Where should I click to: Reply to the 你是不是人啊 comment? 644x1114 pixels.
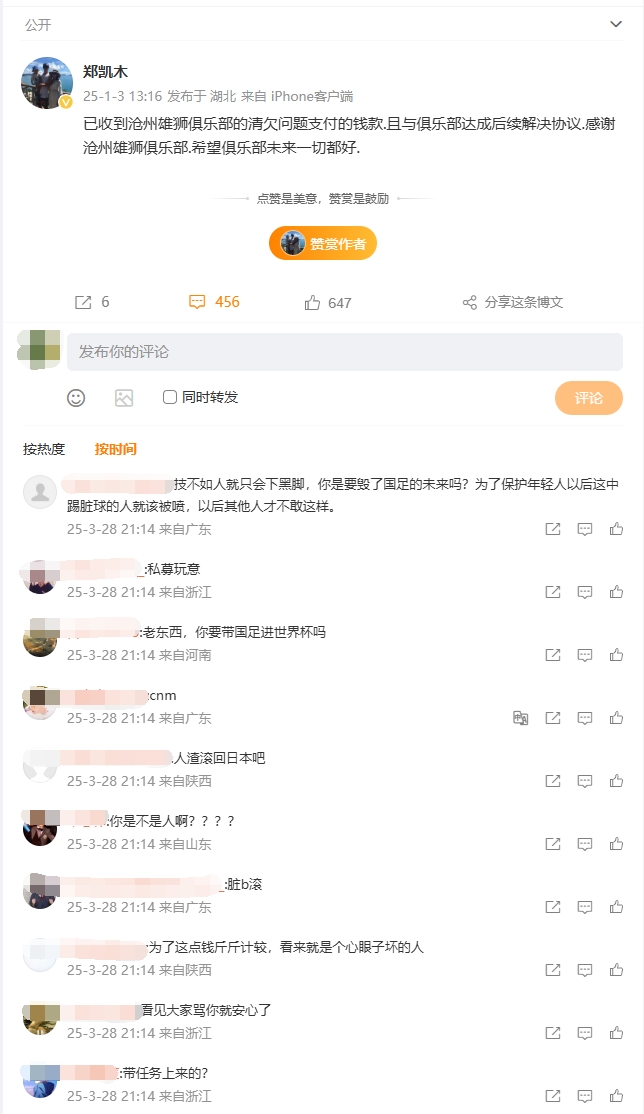[585, 844]
